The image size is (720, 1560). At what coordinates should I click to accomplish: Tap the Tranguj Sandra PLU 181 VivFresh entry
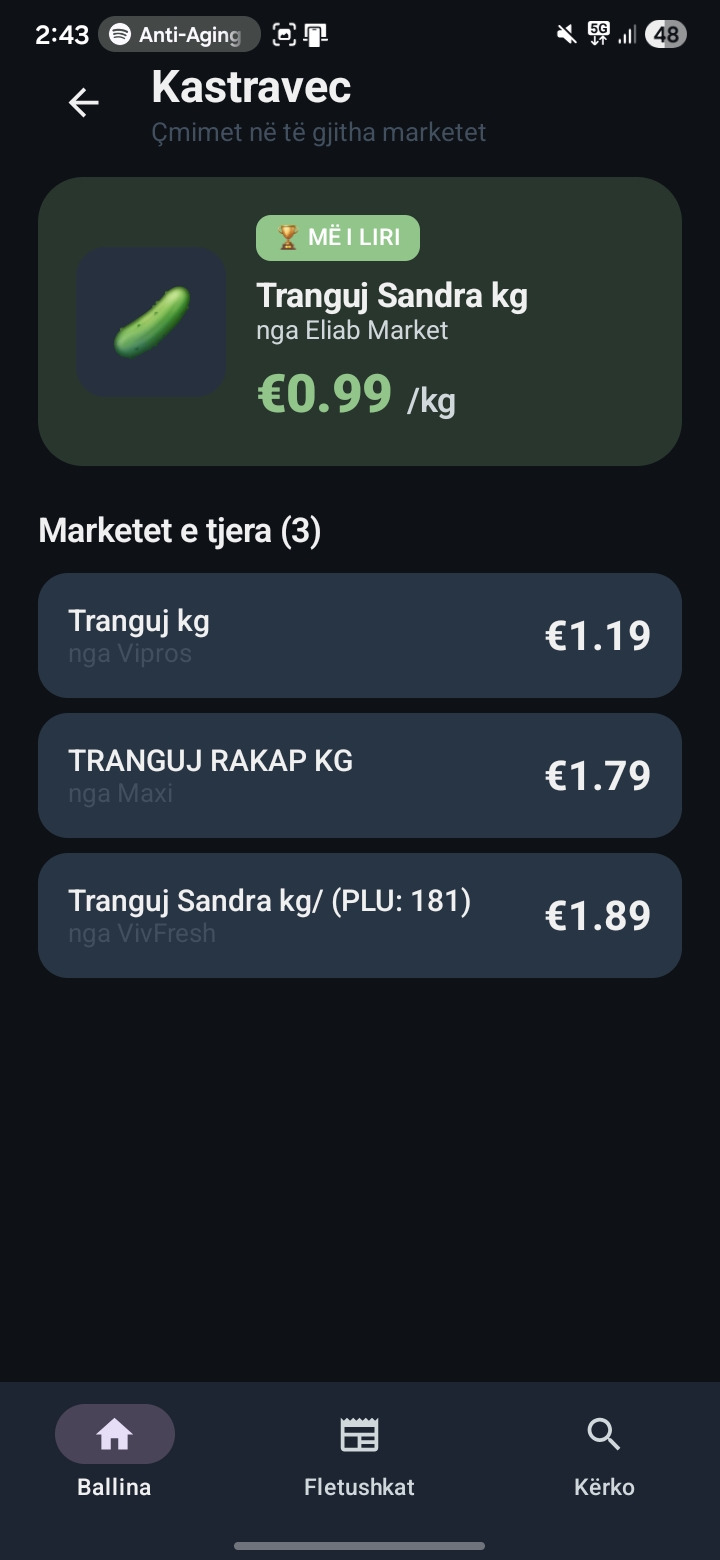(360, 915)
